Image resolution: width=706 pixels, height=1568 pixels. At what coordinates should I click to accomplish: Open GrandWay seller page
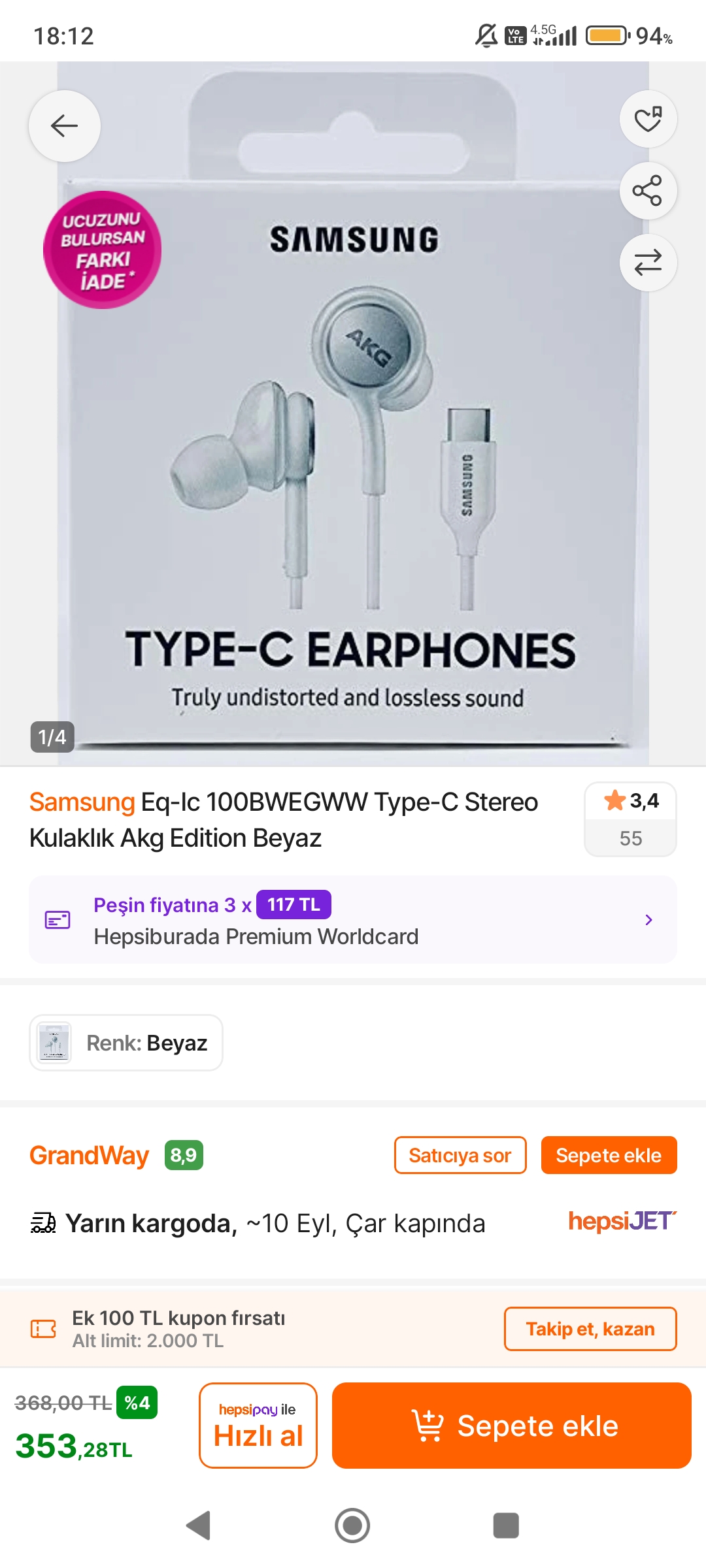pyautogui.click(x=90, y=1155)
